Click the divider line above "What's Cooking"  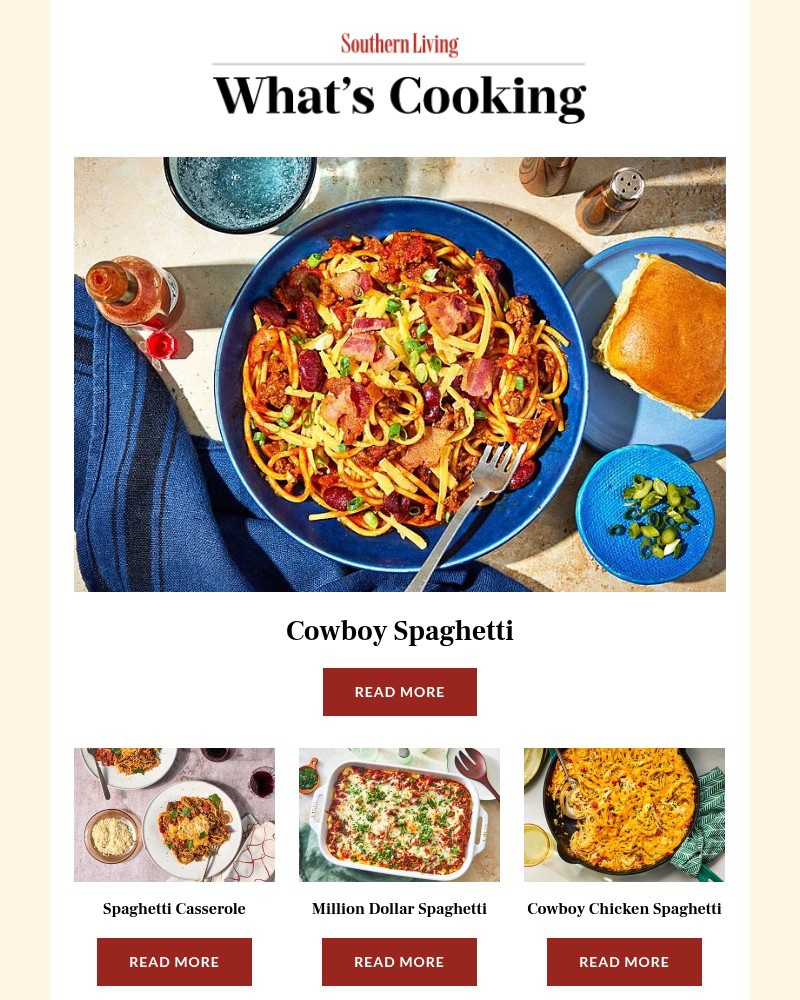(399, 63)
